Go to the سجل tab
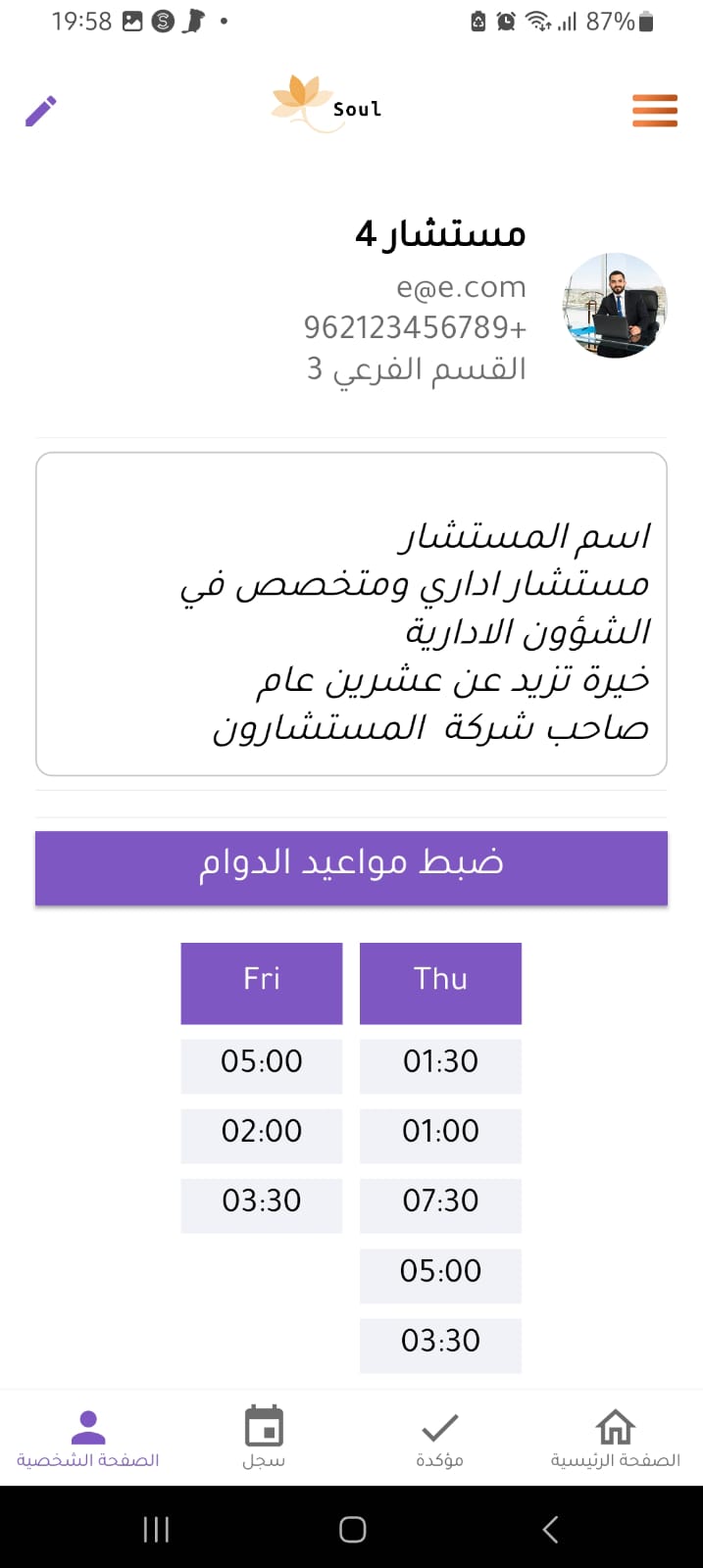This screenshot has height=1568, width=703. click(264, 1438)
